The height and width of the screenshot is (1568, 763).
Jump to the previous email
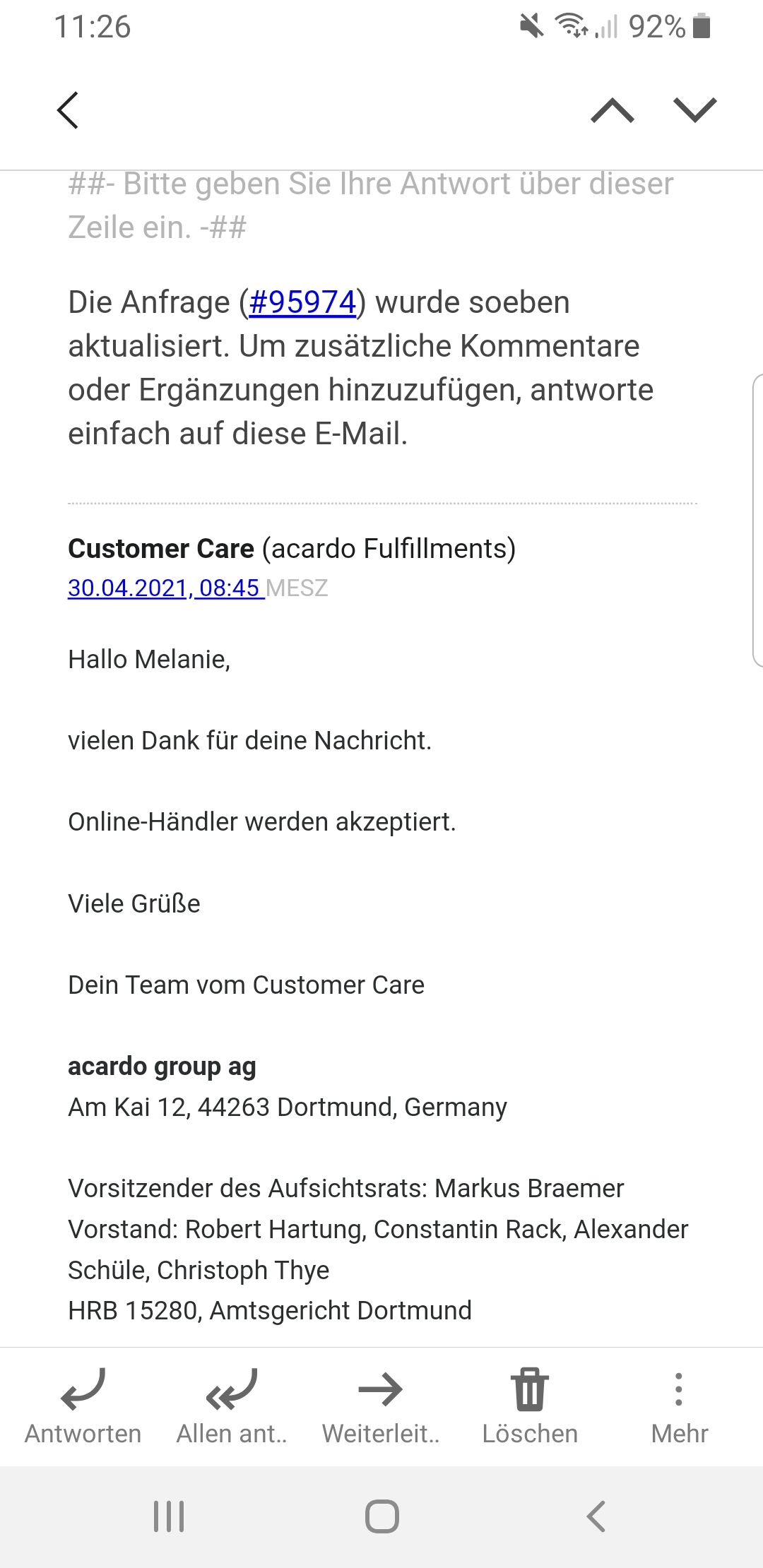click(612, 110)
